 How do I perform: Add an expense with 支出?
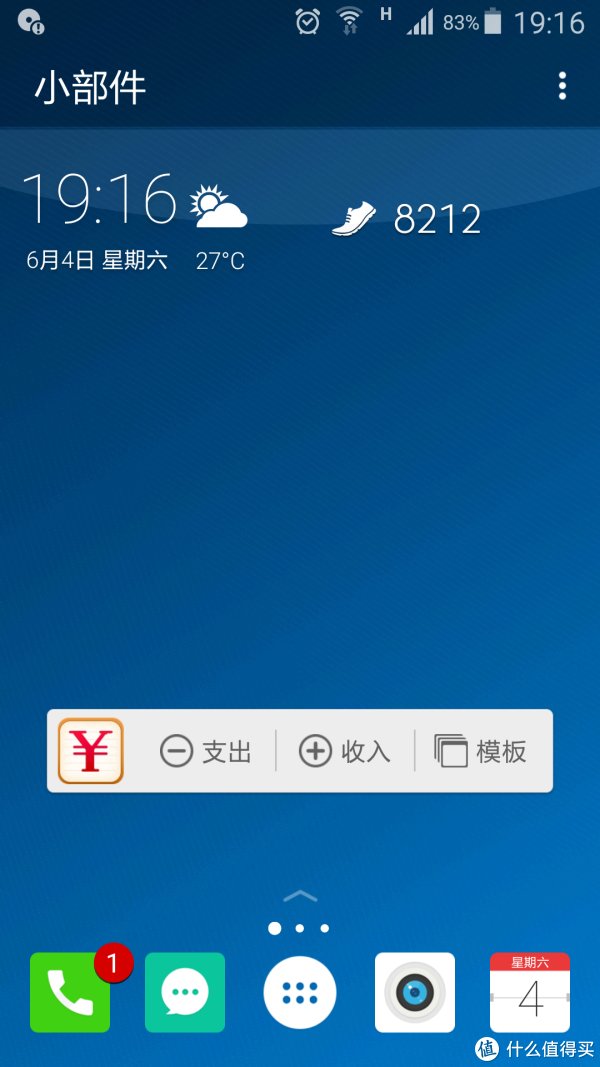coord(206,751)
